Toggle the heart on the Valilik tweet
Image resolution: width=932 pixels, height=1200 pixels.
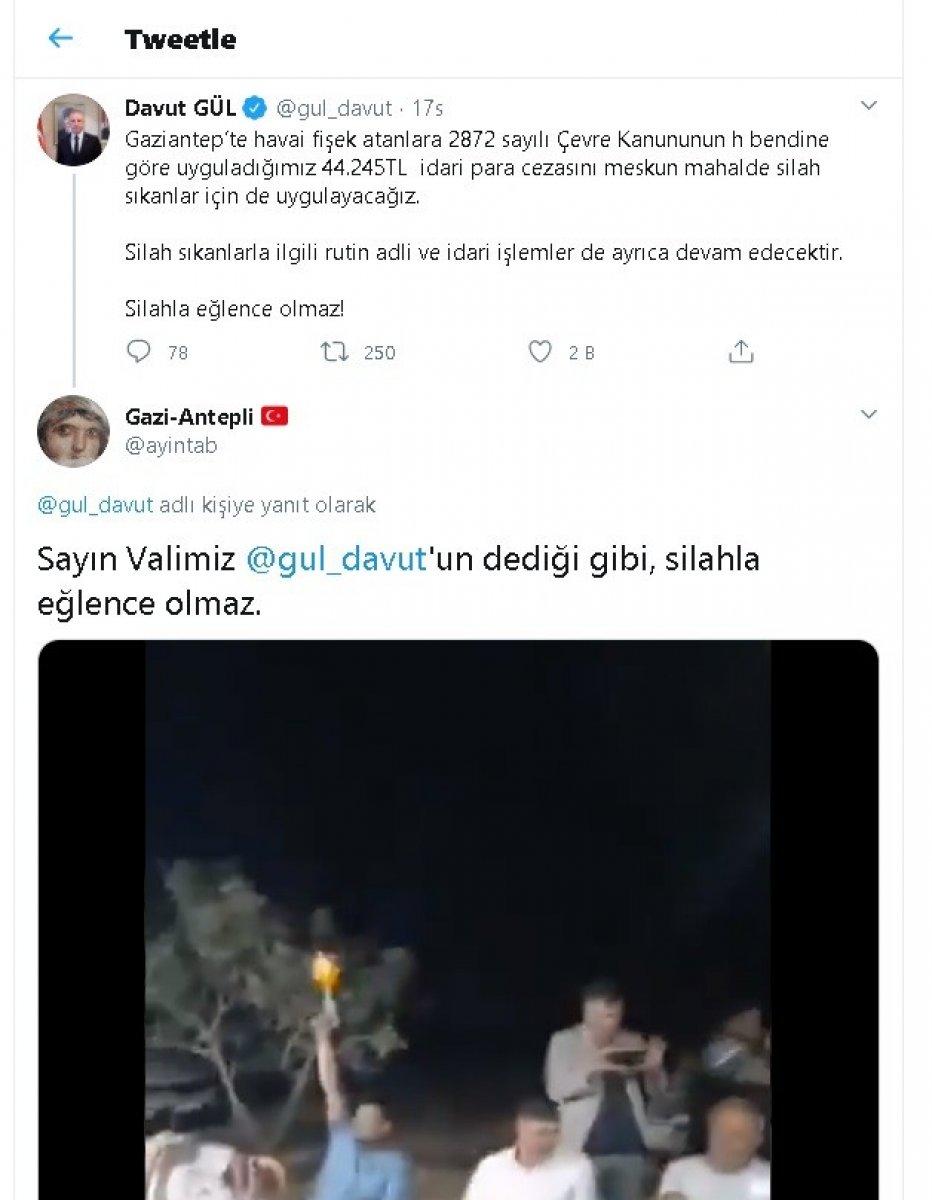point(541,352)
